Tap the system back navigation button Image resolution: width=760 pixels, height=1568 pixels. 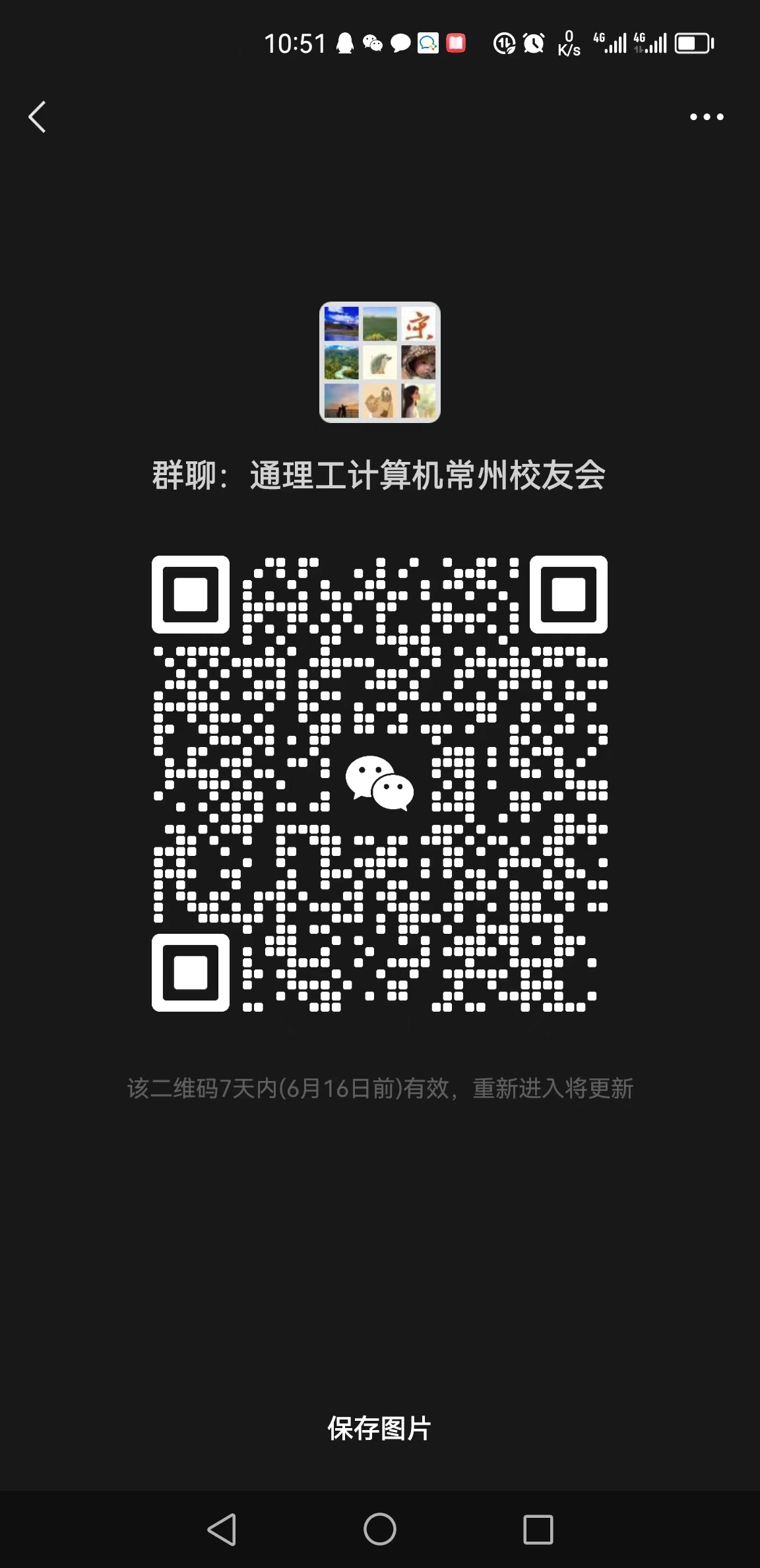[x=222, y=1529]
